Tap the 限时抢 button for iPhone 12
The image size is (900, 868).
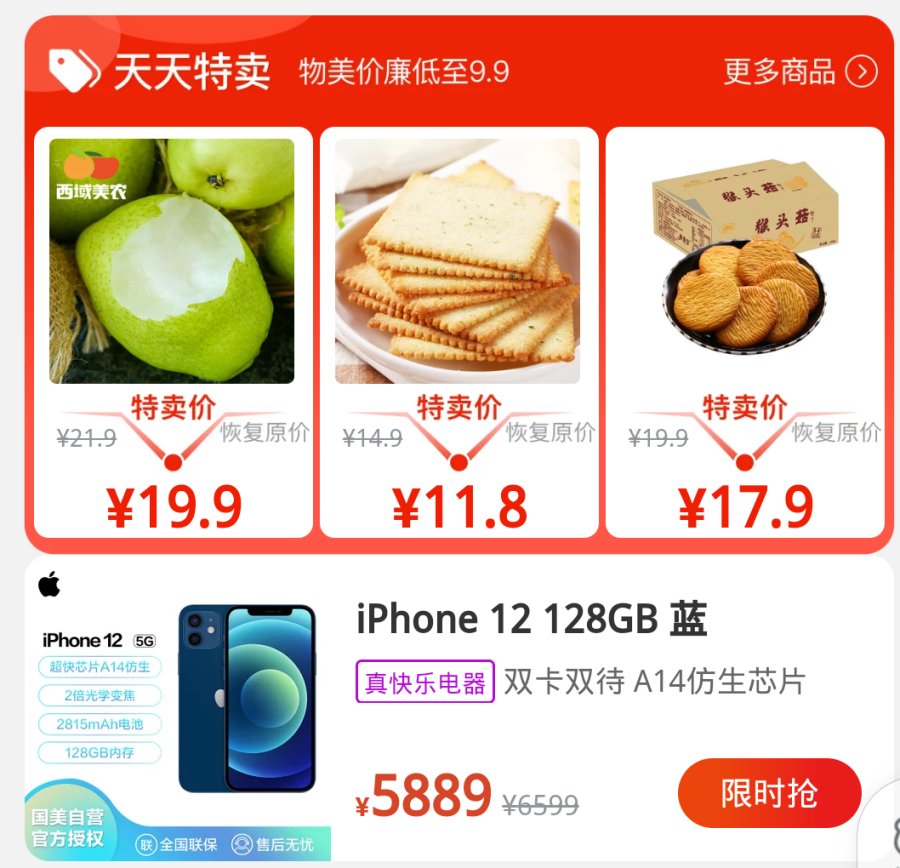coord(768,793)
